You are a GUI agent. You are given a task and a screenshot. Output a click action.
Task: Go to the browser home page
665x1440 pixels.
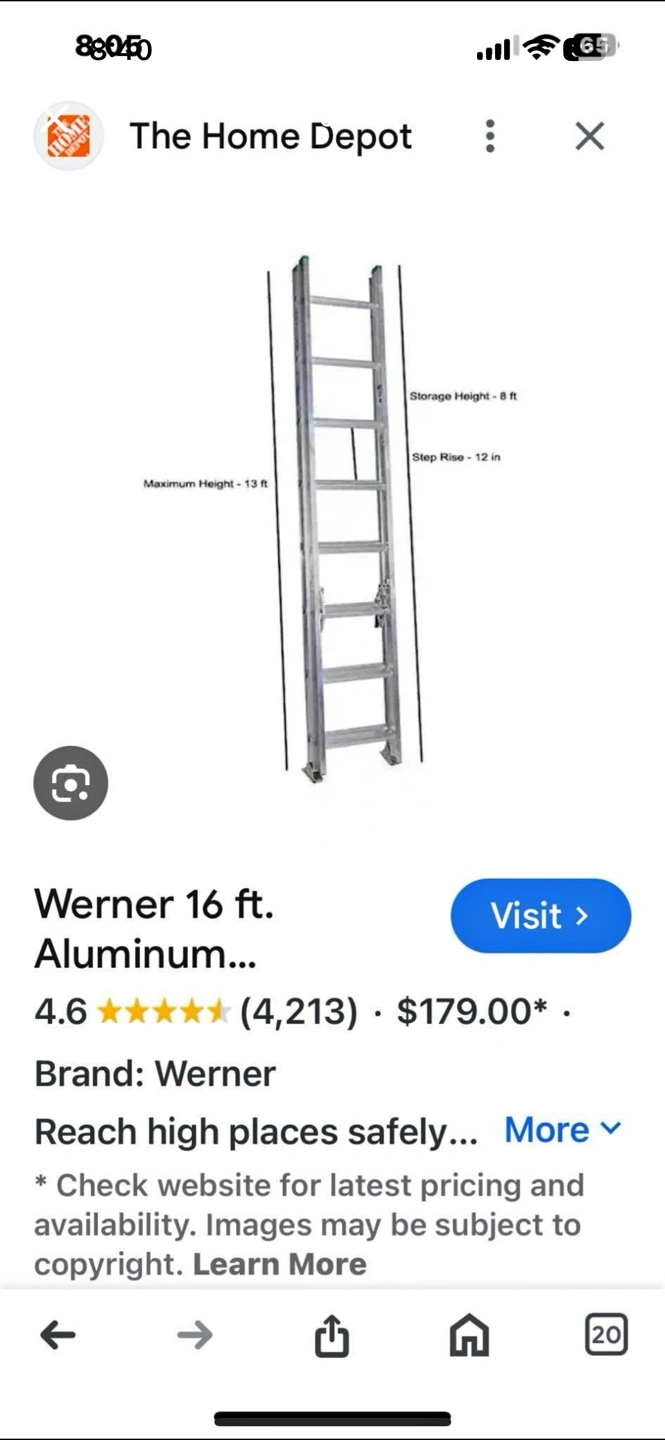469,1335
